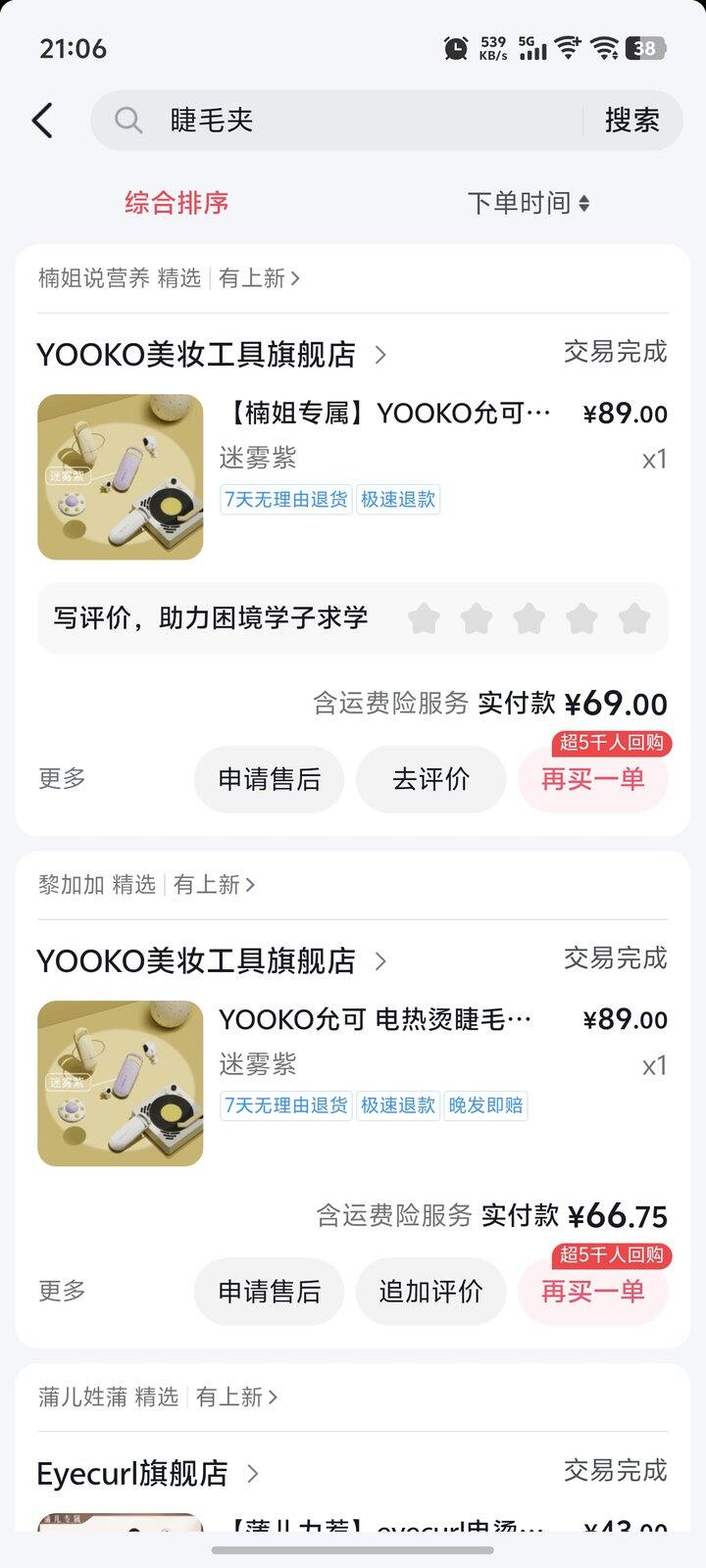The height and width of the screenshot is (1568, 706).
Task: Tap 更多 under the ¥69.00 order
Action: [62, 778]
